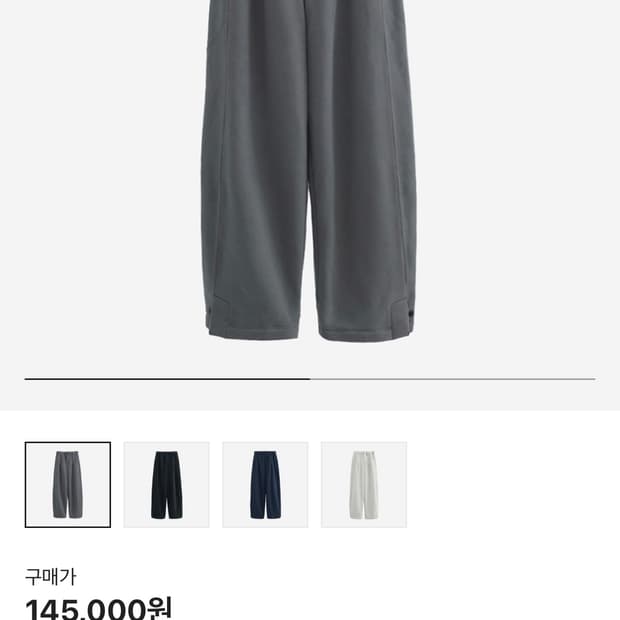
Task: Select the white pants color thumbnail
Action: [364, 484]
